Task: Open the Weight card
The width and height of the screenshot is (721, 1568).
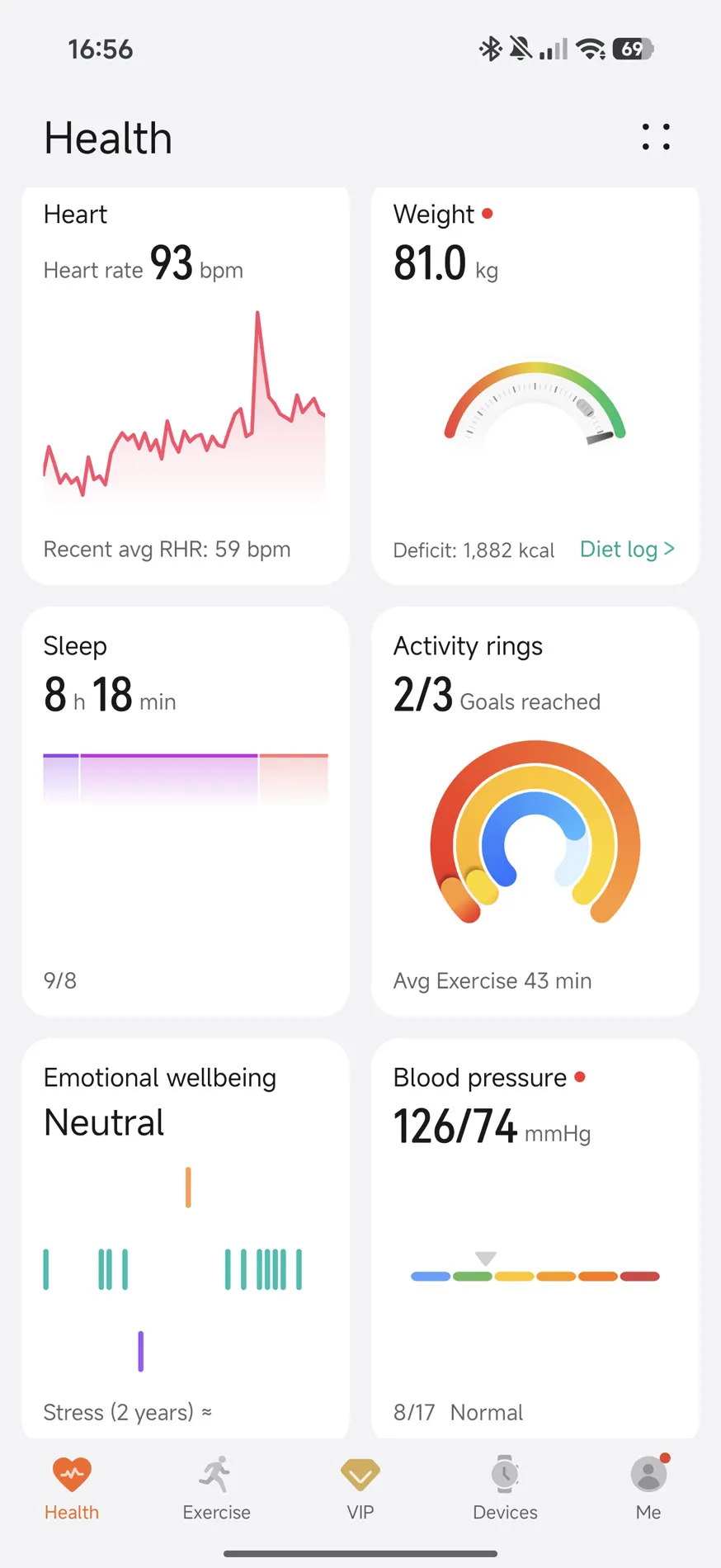Action: click(x=535, y=386)
